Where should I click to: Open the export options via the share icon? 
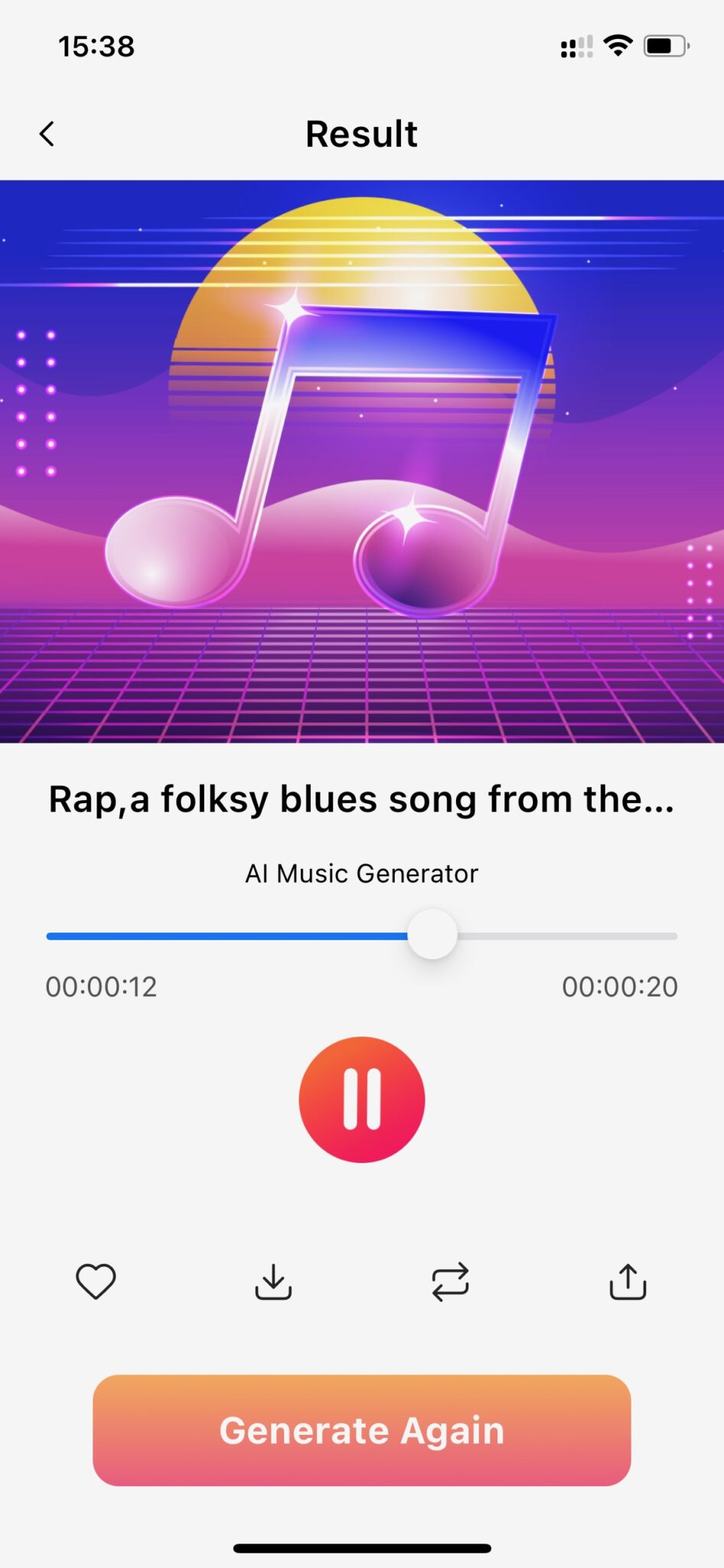pos(628,1282)
